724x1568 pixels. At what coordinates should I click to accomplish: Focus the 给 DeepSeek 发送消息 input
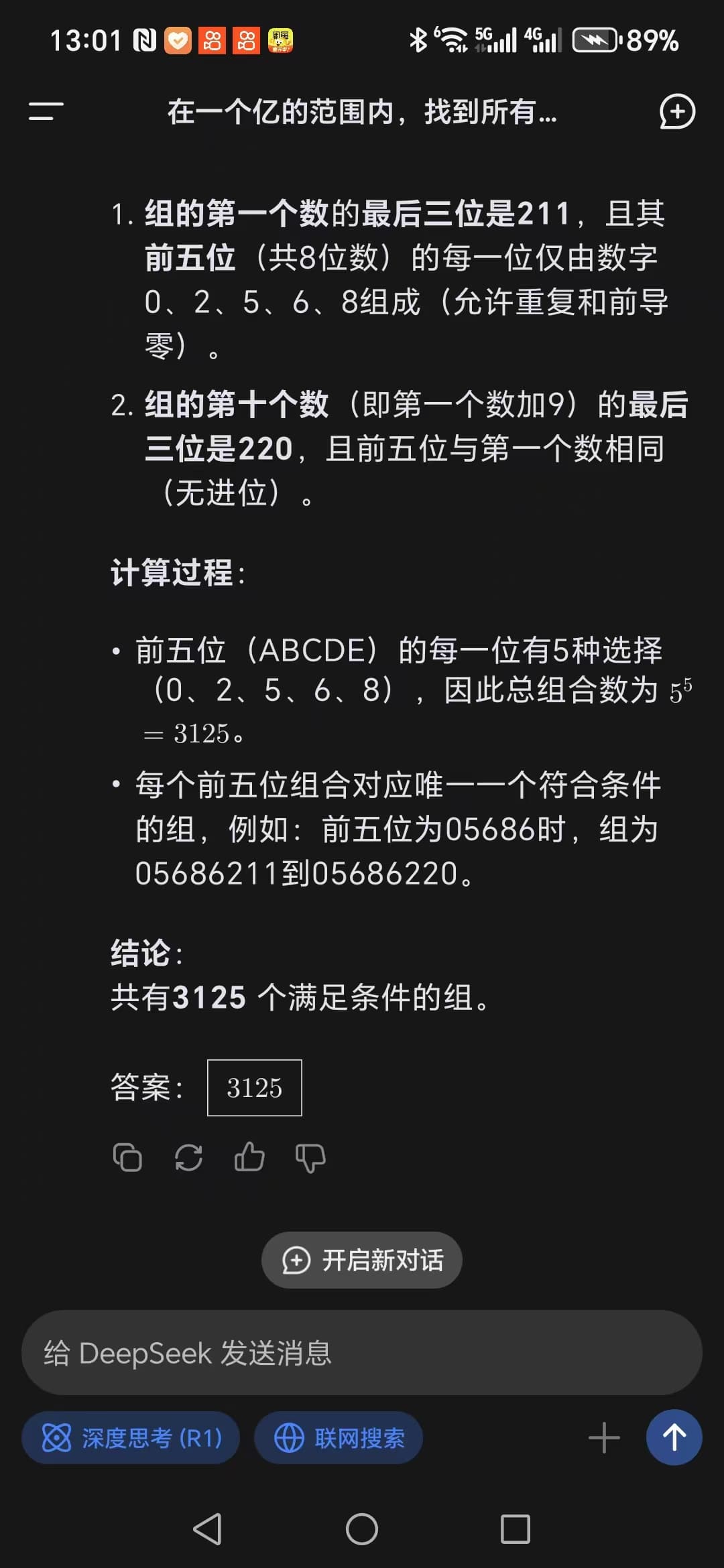[x=362, y=1352]
